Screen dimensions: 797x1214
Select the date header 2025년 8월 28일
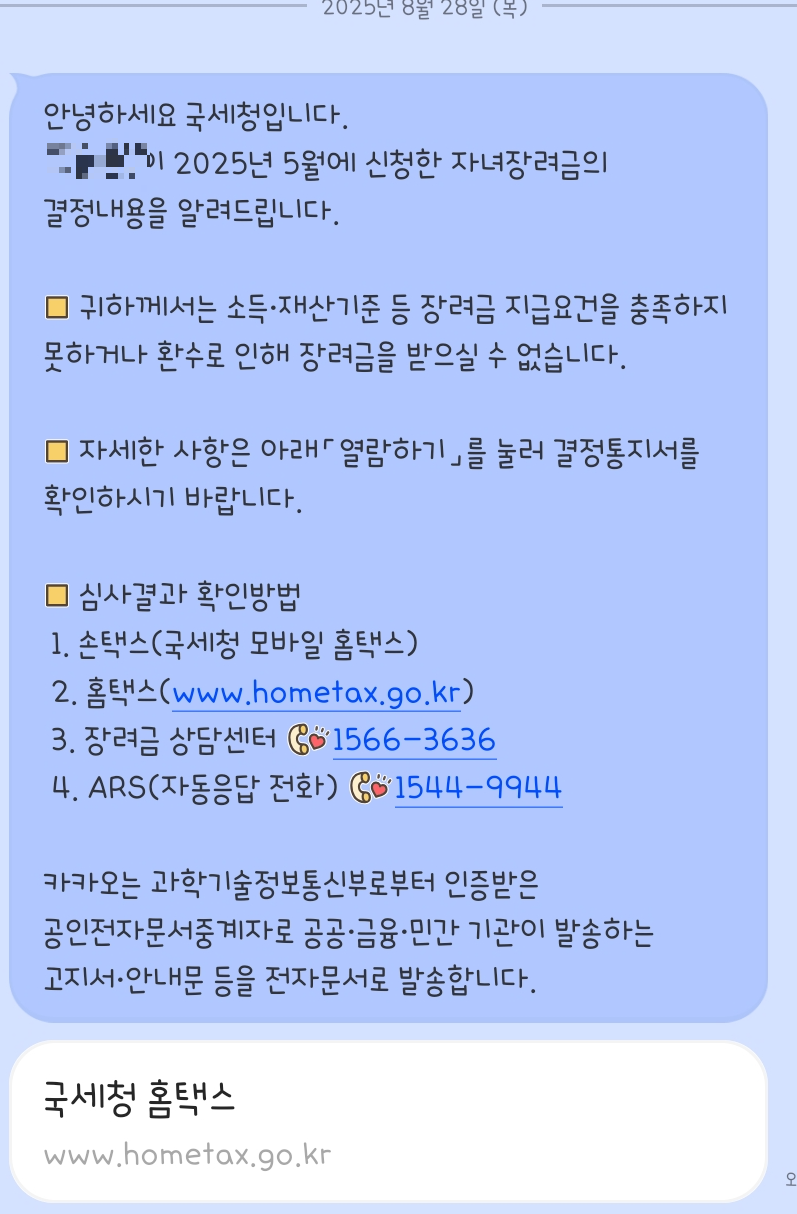[398, 10]
